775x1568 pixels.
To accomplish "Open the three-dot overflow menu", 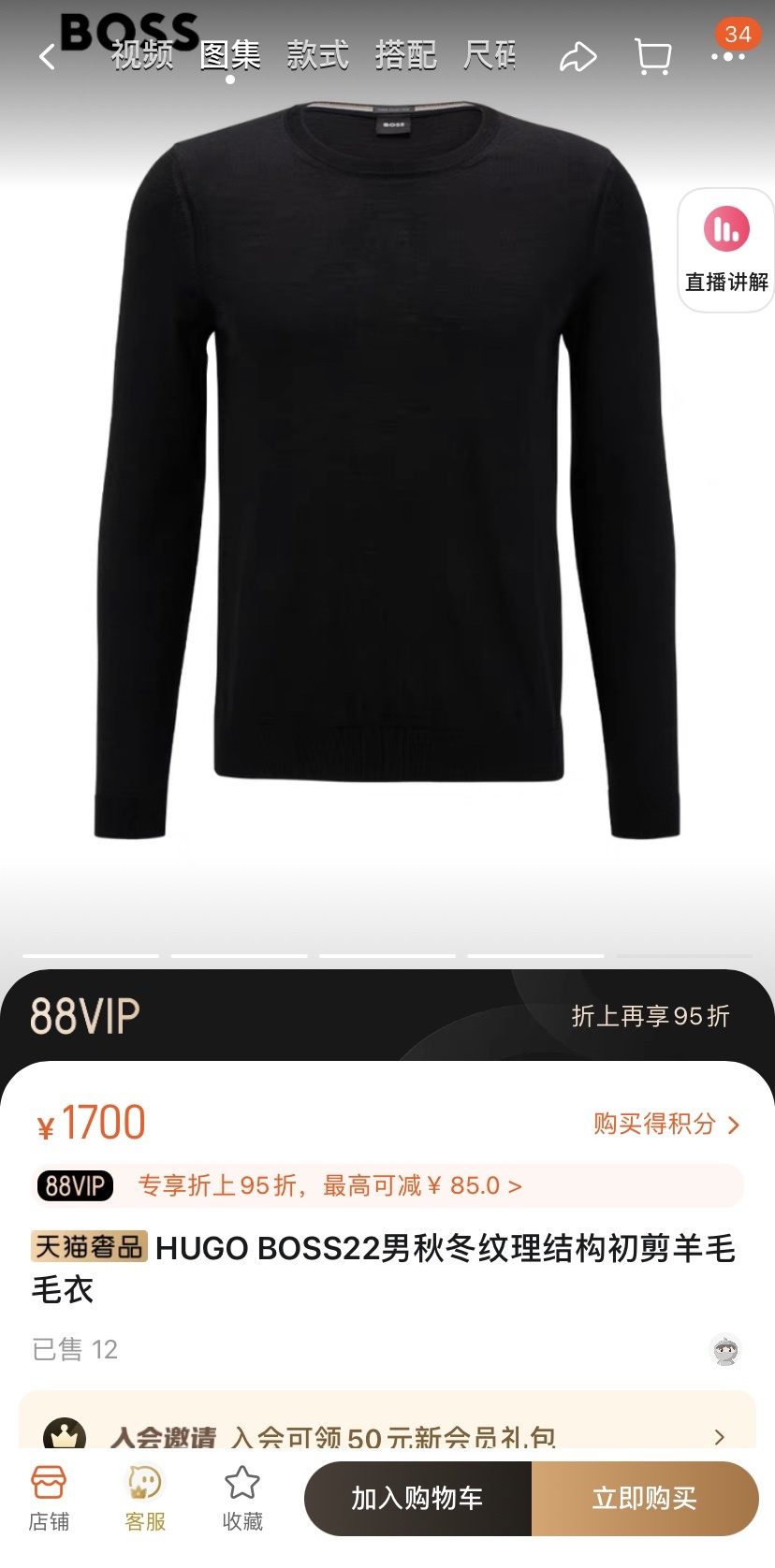I will click(x=727, y=57).
